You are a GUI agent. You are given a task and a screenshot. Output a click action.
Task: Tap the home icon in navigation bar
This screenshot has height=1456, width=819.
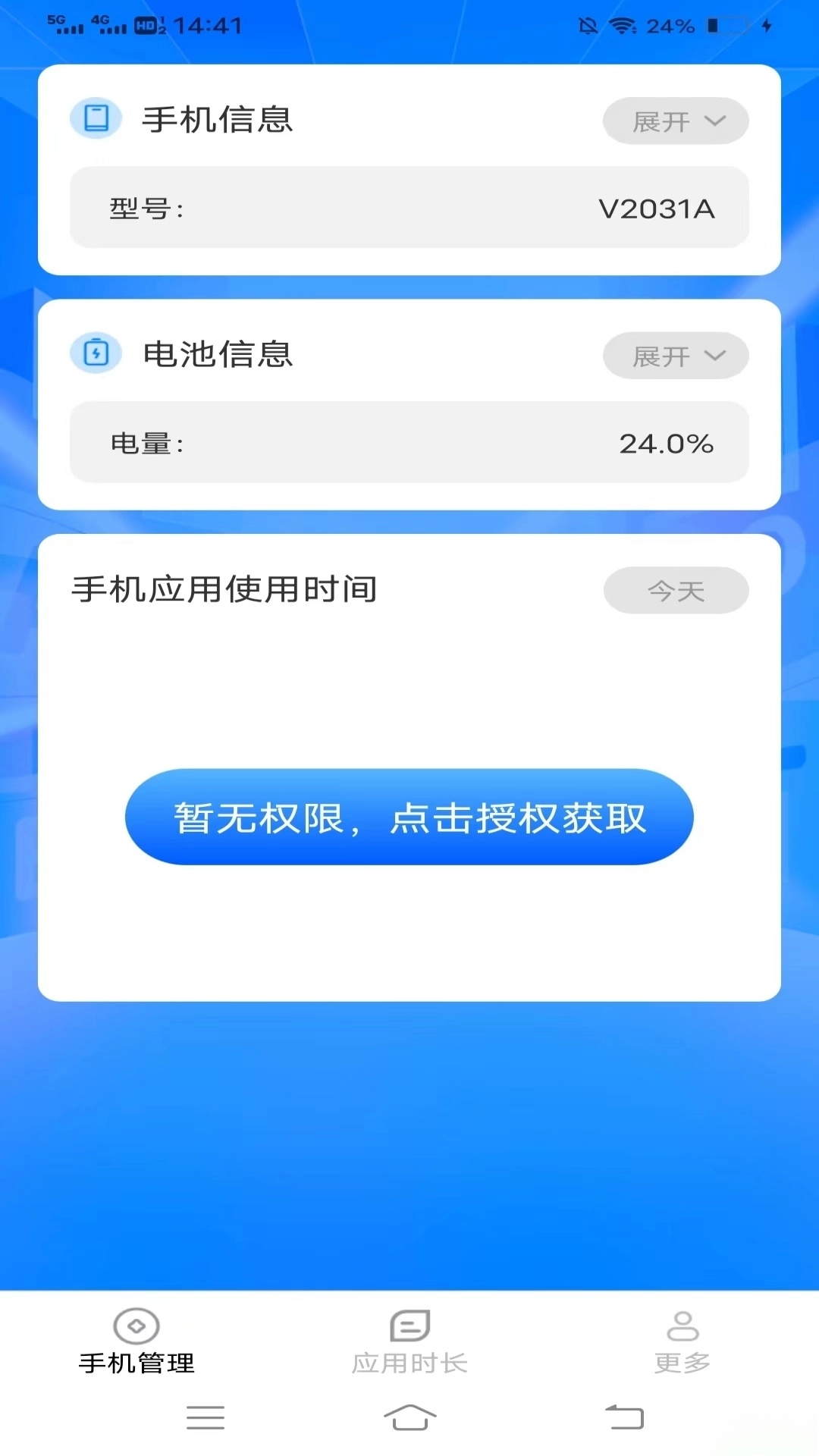409,1417
